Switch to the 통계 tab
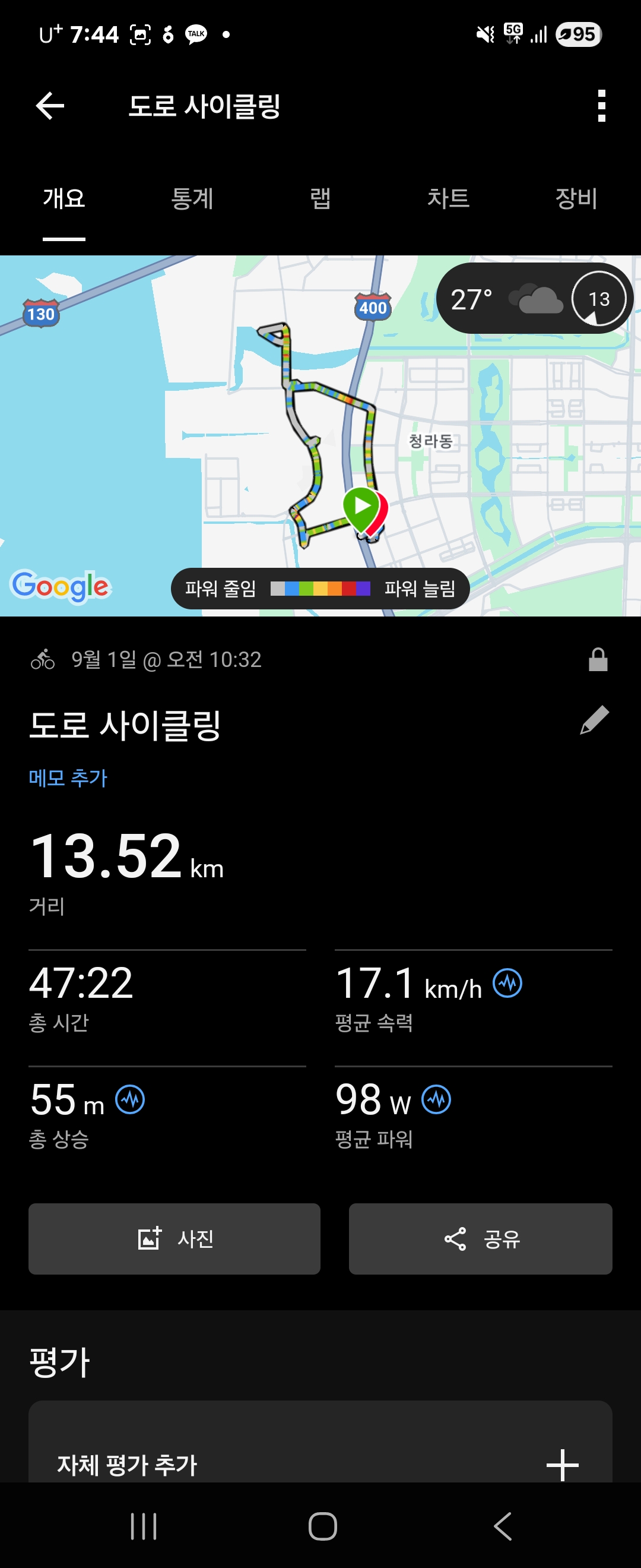This screenshot has height=1568, width=641. (x=192, y=198)
